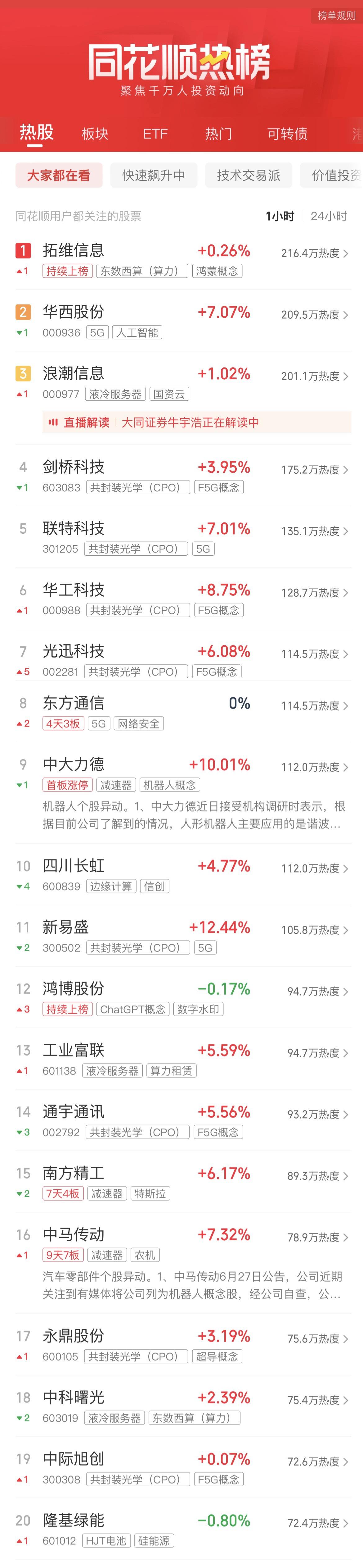
Task: Go to the 可转债 tab
Action: tap(287, 133)
